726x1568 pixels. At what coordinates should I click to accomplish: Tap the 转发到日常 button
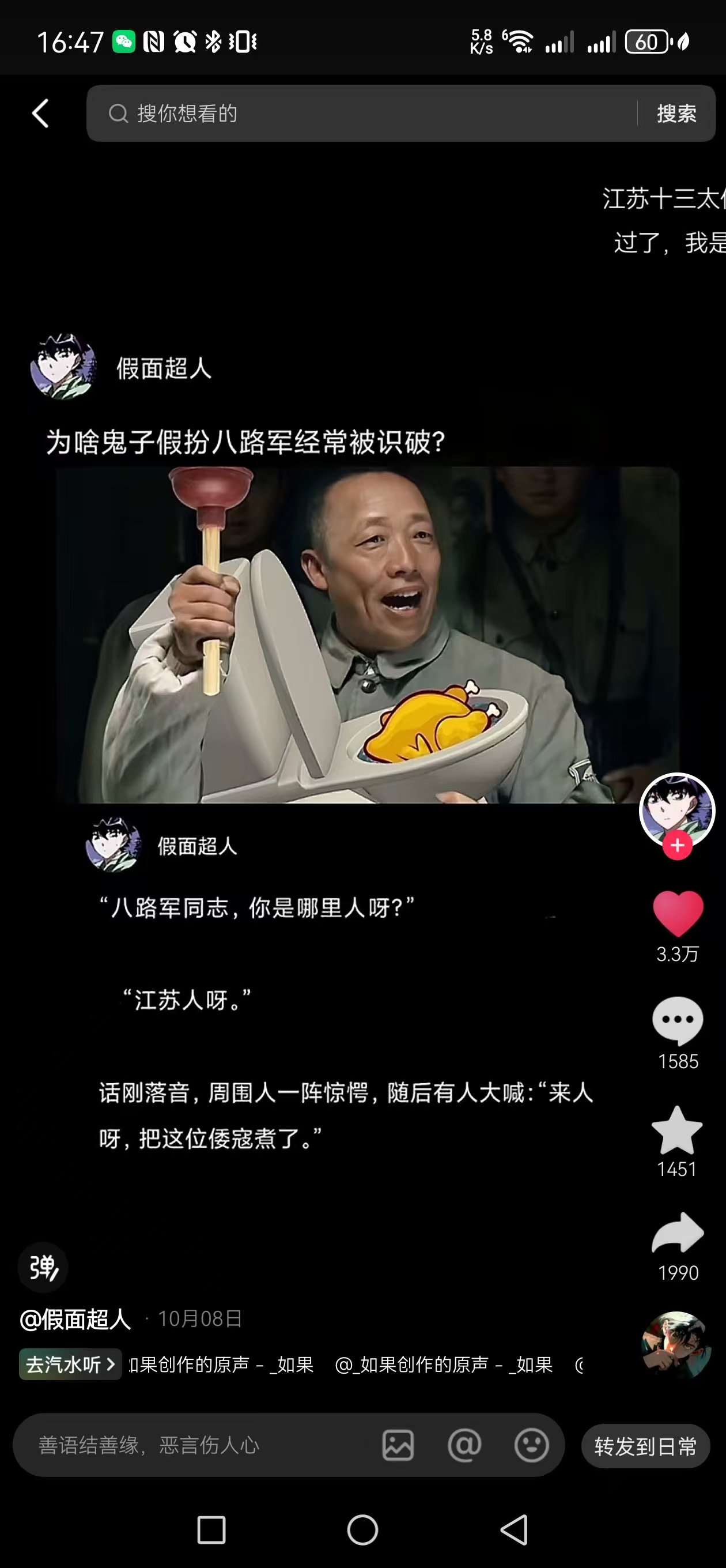point(646,1445)
